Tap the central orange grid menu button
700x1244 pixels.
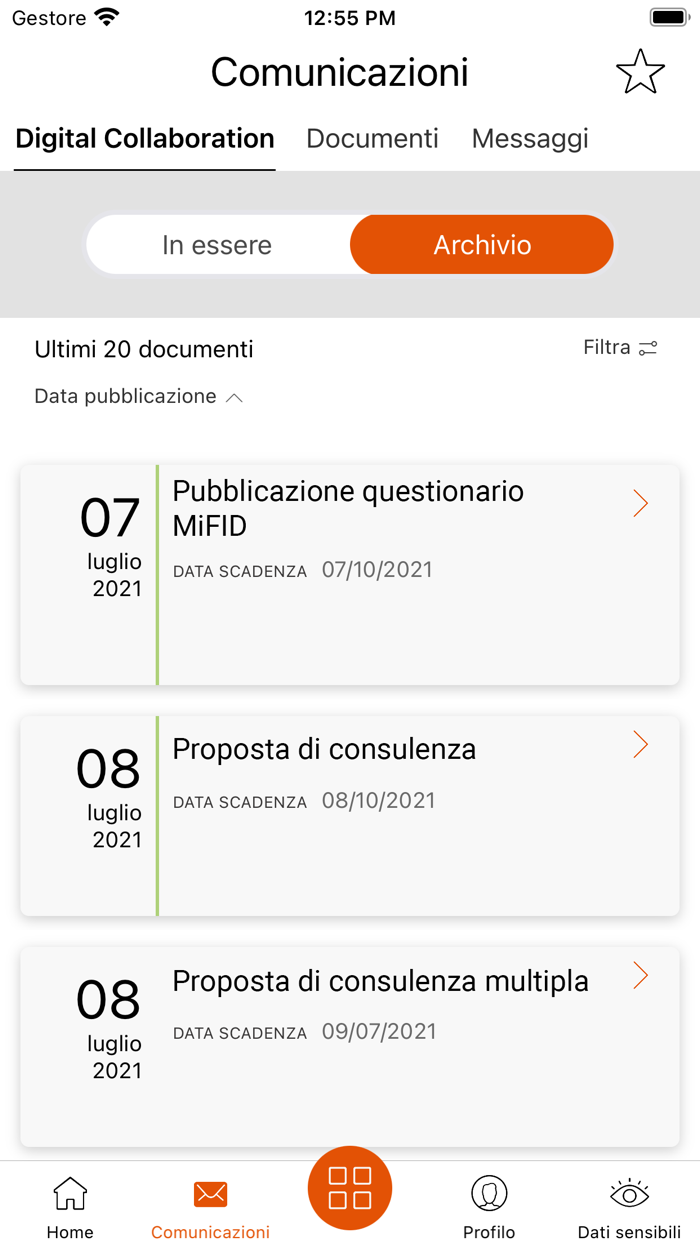(x=350, y=1188)
